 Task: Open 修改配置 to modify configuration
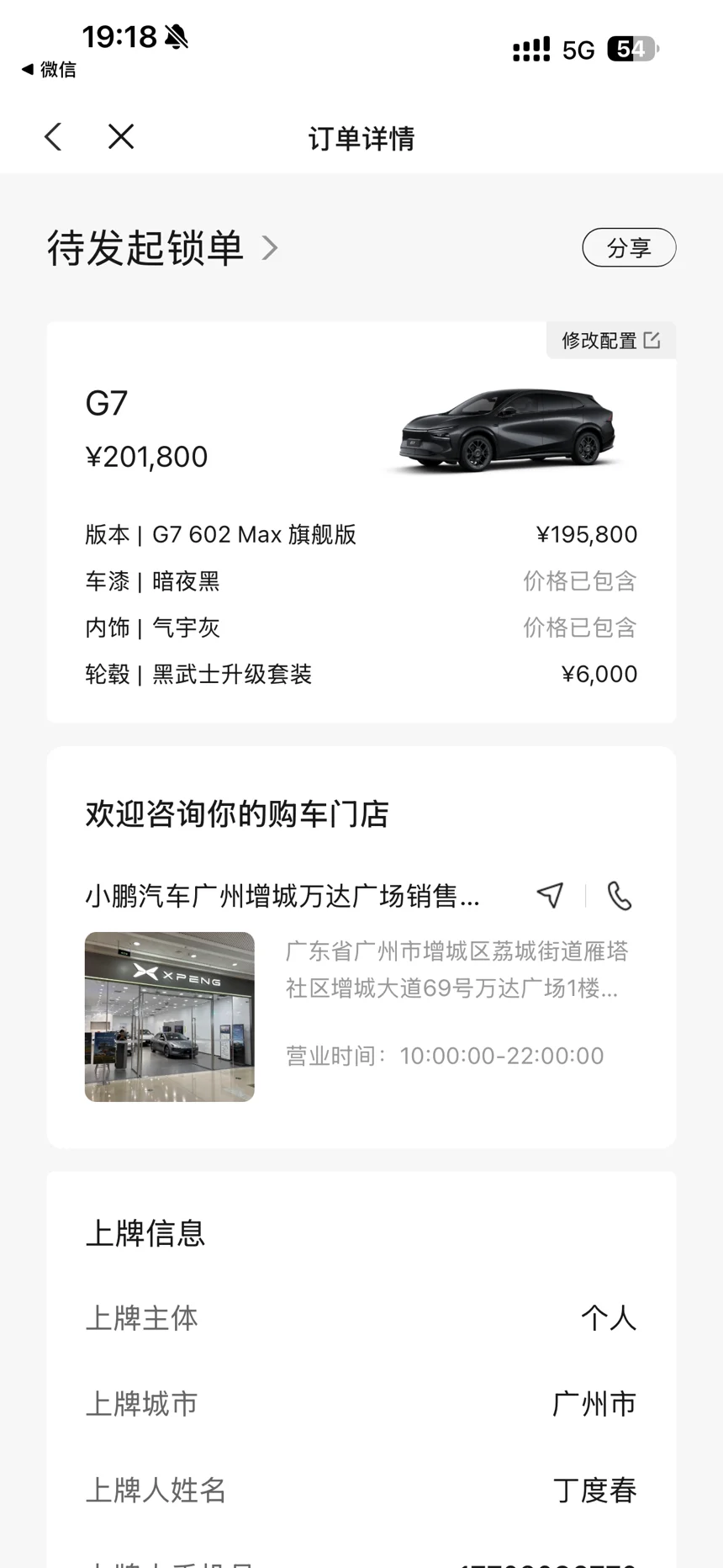[610, 341]
